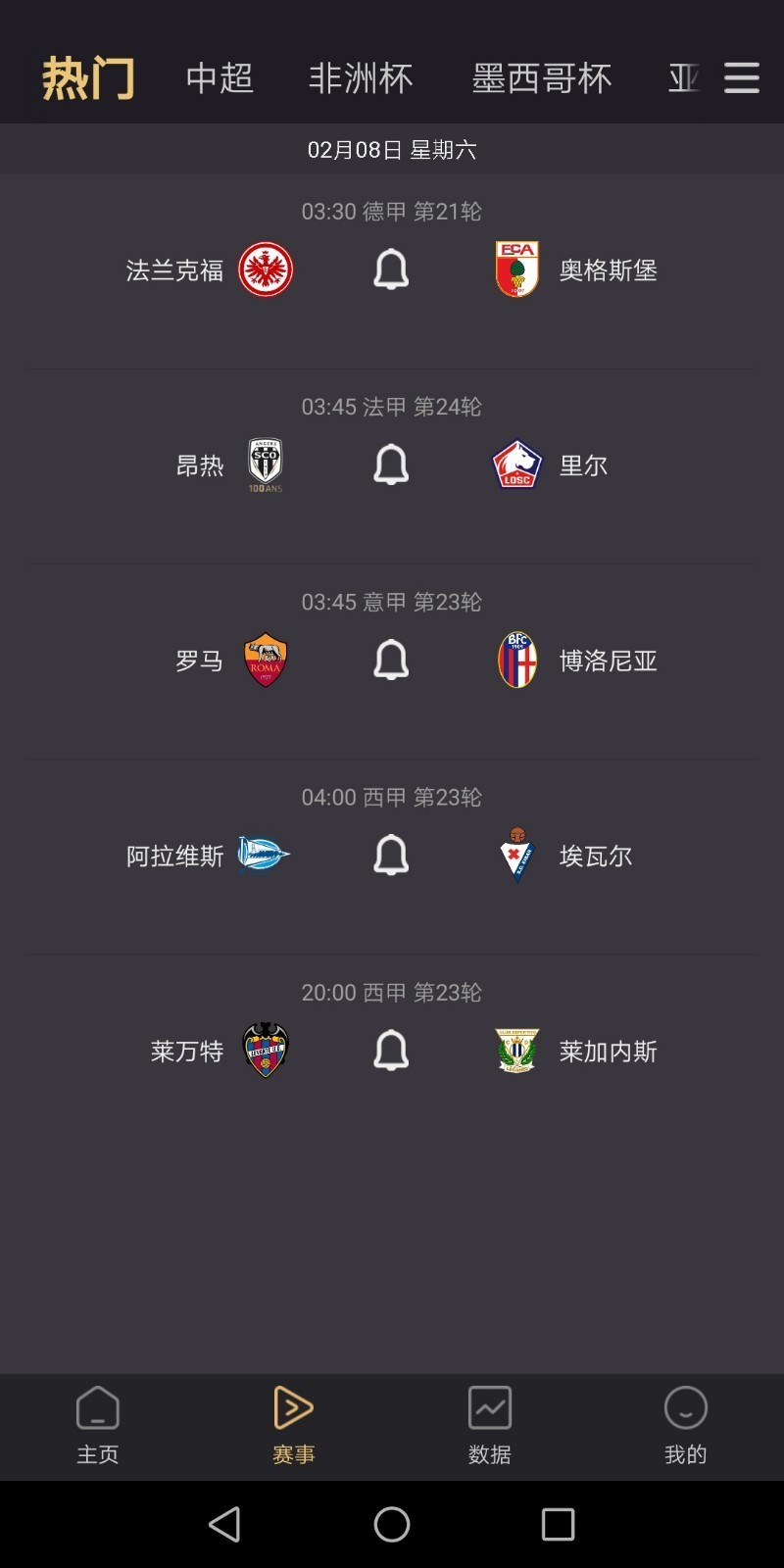Enable match alert for 昂热 vs 里尔

[x=391, y=465]
